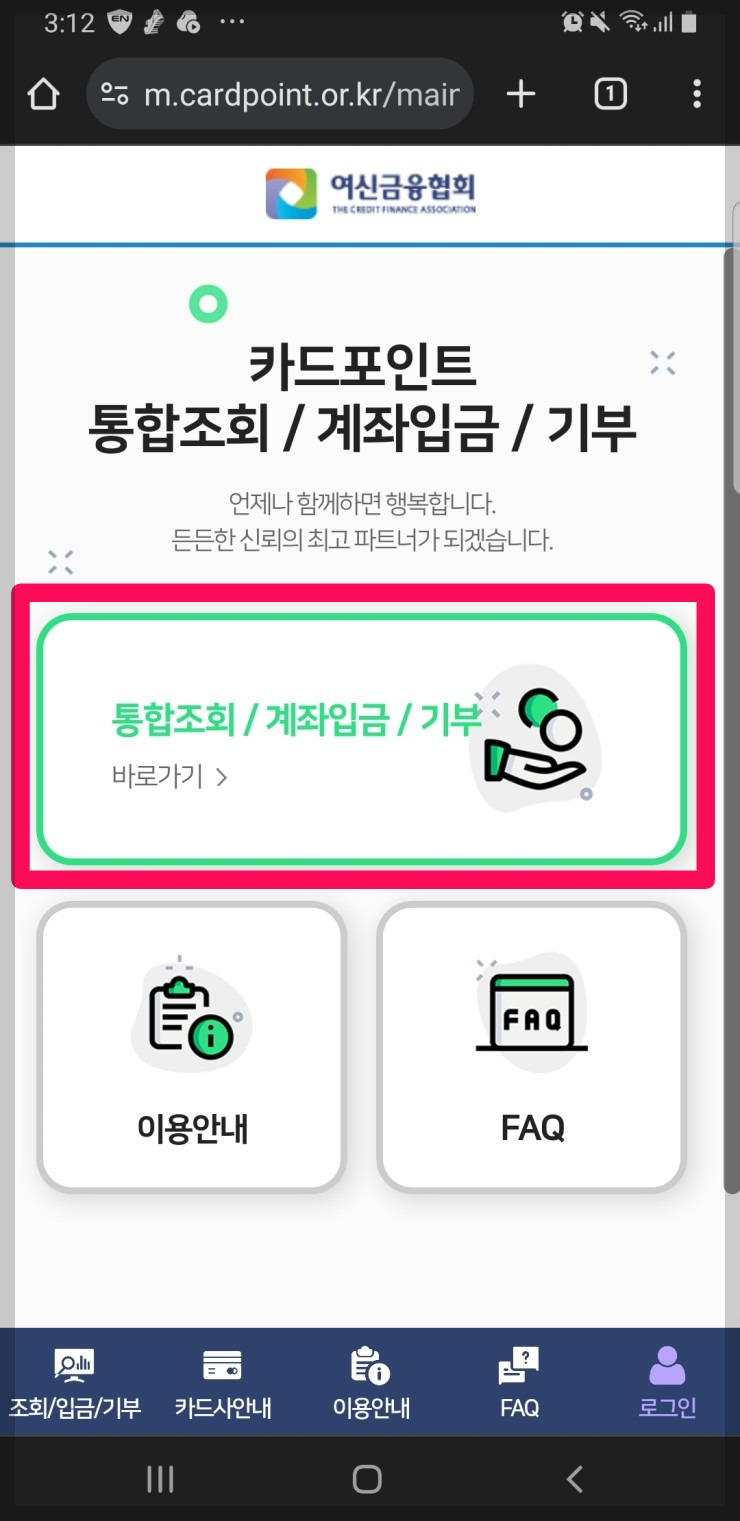
Task: Select 조회/입금/기부 icon in bottom navigation
Action: tap(75, 1365)
